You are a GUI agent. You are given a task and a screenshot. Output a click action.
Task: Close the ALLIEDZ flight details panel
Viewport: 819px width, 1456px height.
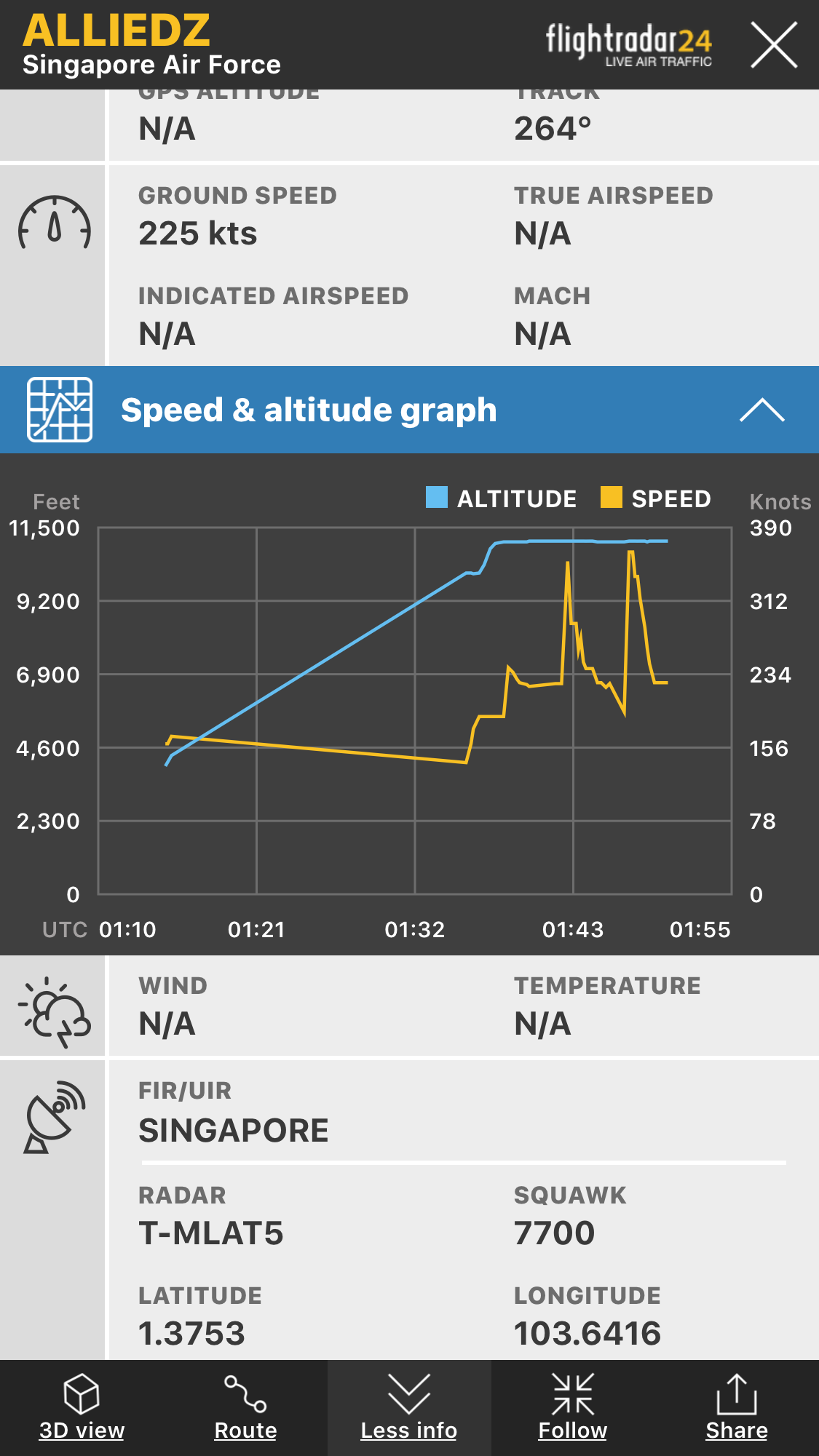[x=774, y=45]
